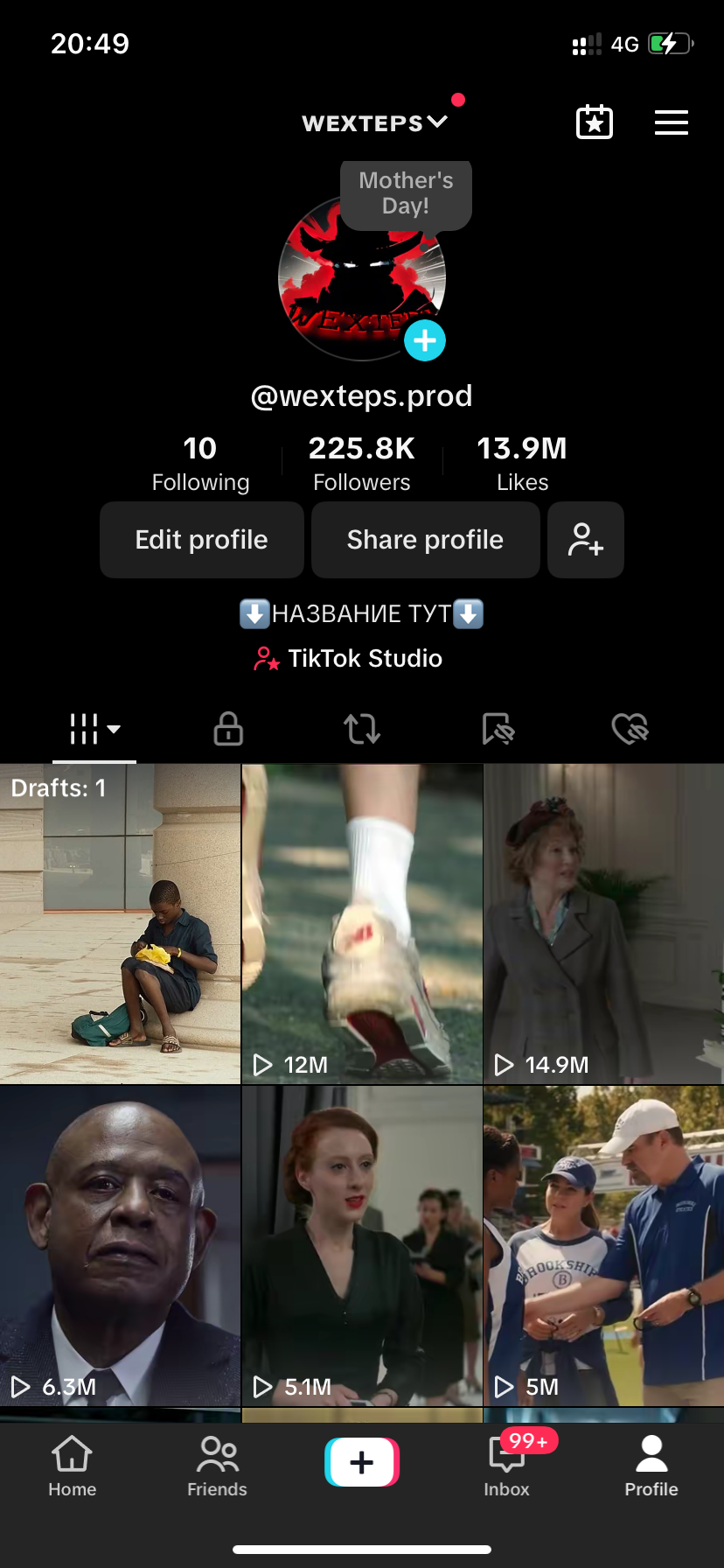Tap Edit profile button
The image size is (724, 1568).
(x=201, y=540)
